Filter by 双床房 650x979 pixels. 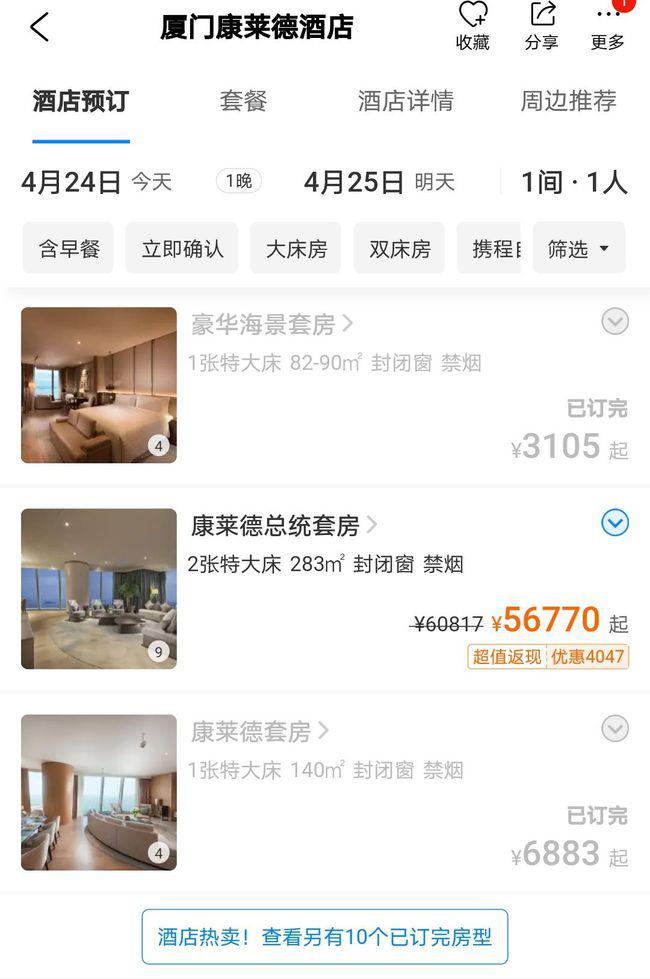click(x=399, y=249)
